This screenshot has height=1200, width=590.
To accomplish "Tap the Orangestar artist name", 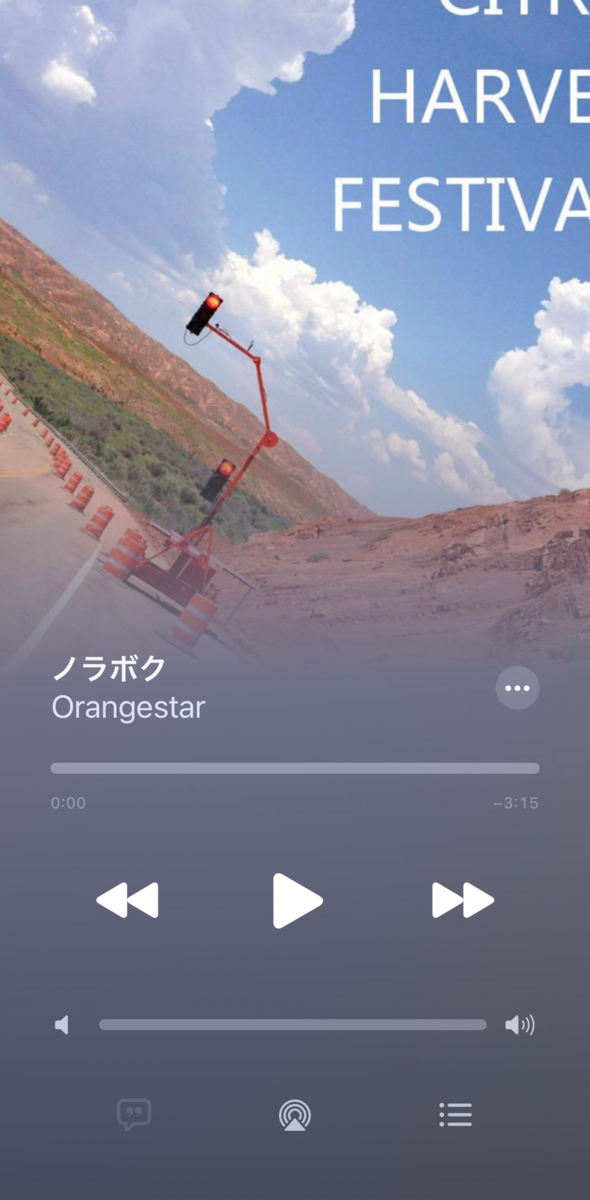I will pyautogui.click(x=128, y=707).
